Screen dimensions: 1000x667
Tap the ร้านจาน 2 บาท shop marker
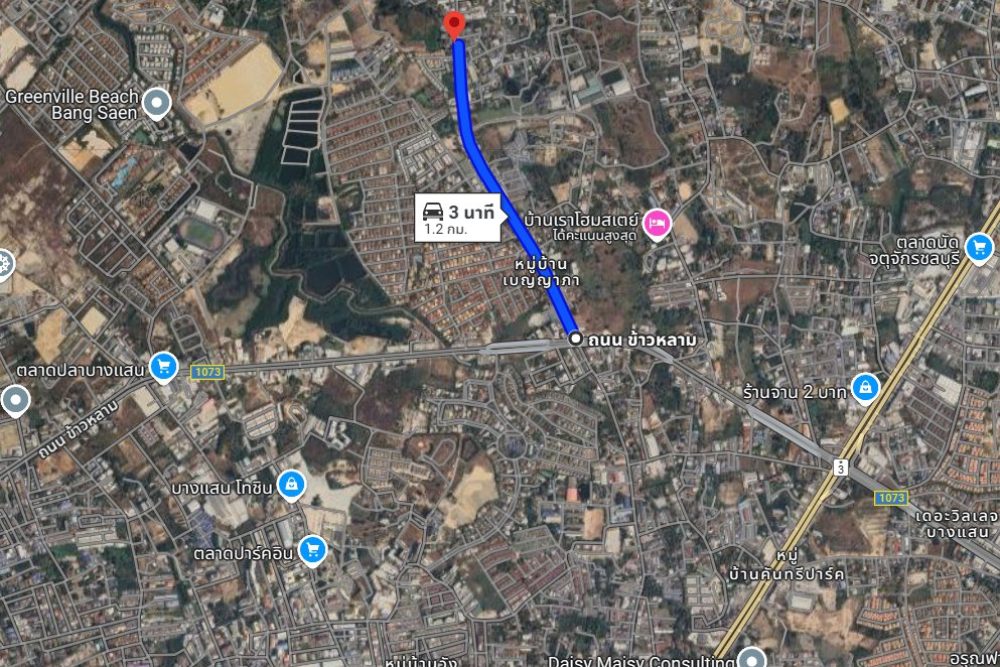tap(864, 386)
